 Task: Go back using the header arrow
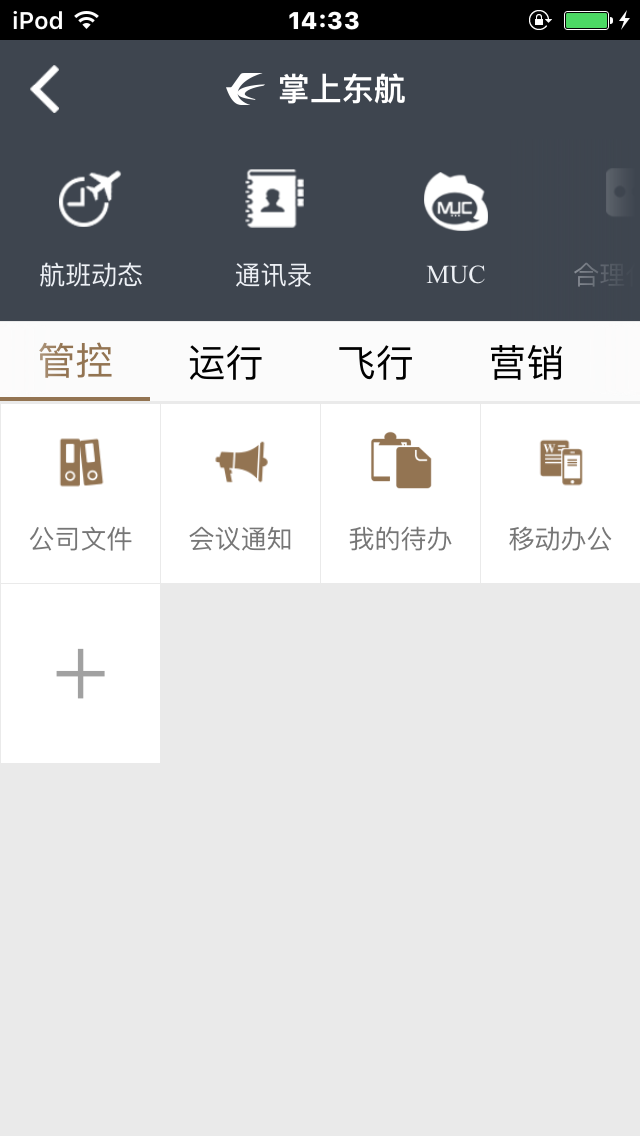45,89
